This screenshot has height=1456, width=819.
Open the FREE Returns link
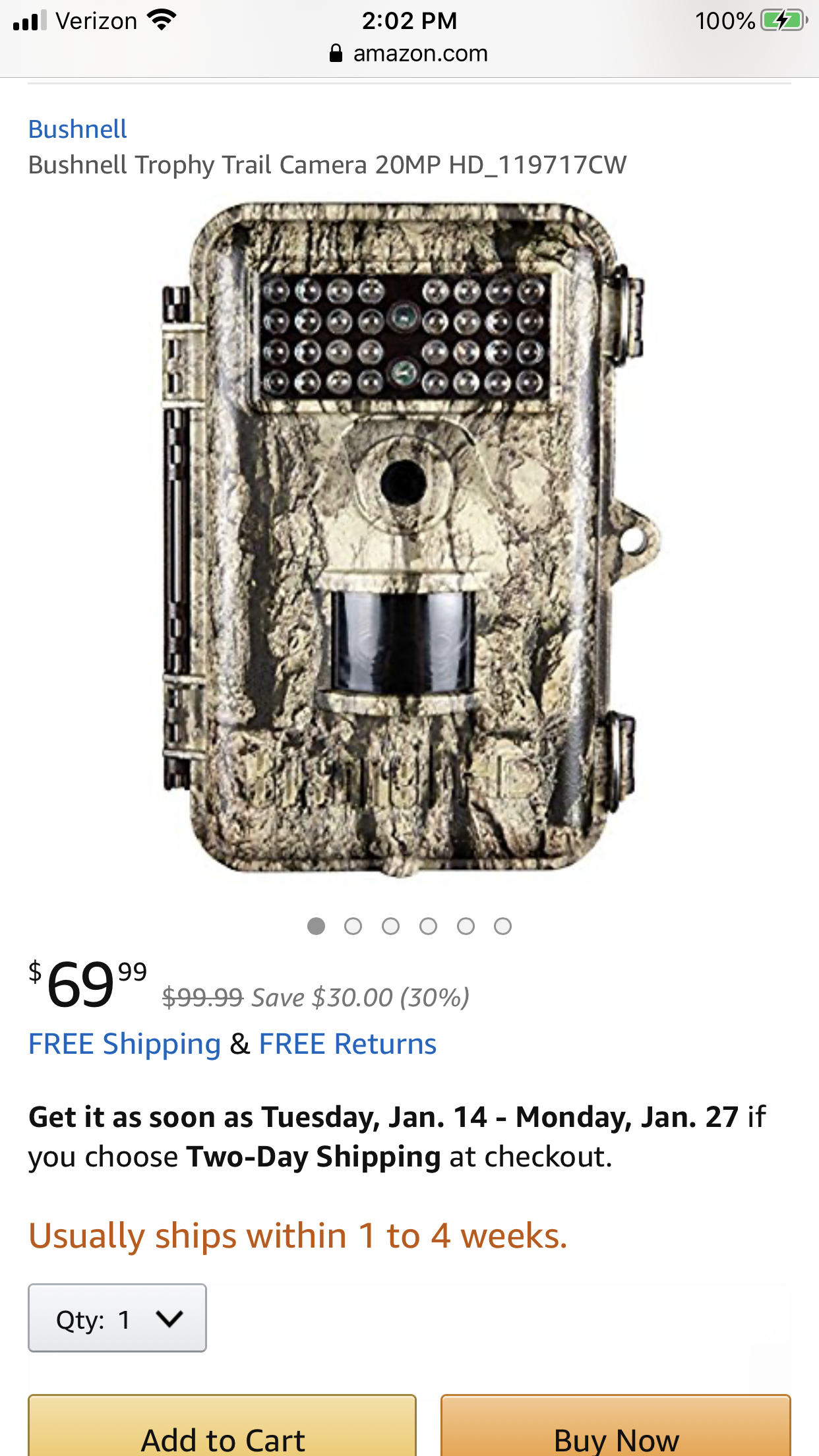click(x=348, y=1044)
